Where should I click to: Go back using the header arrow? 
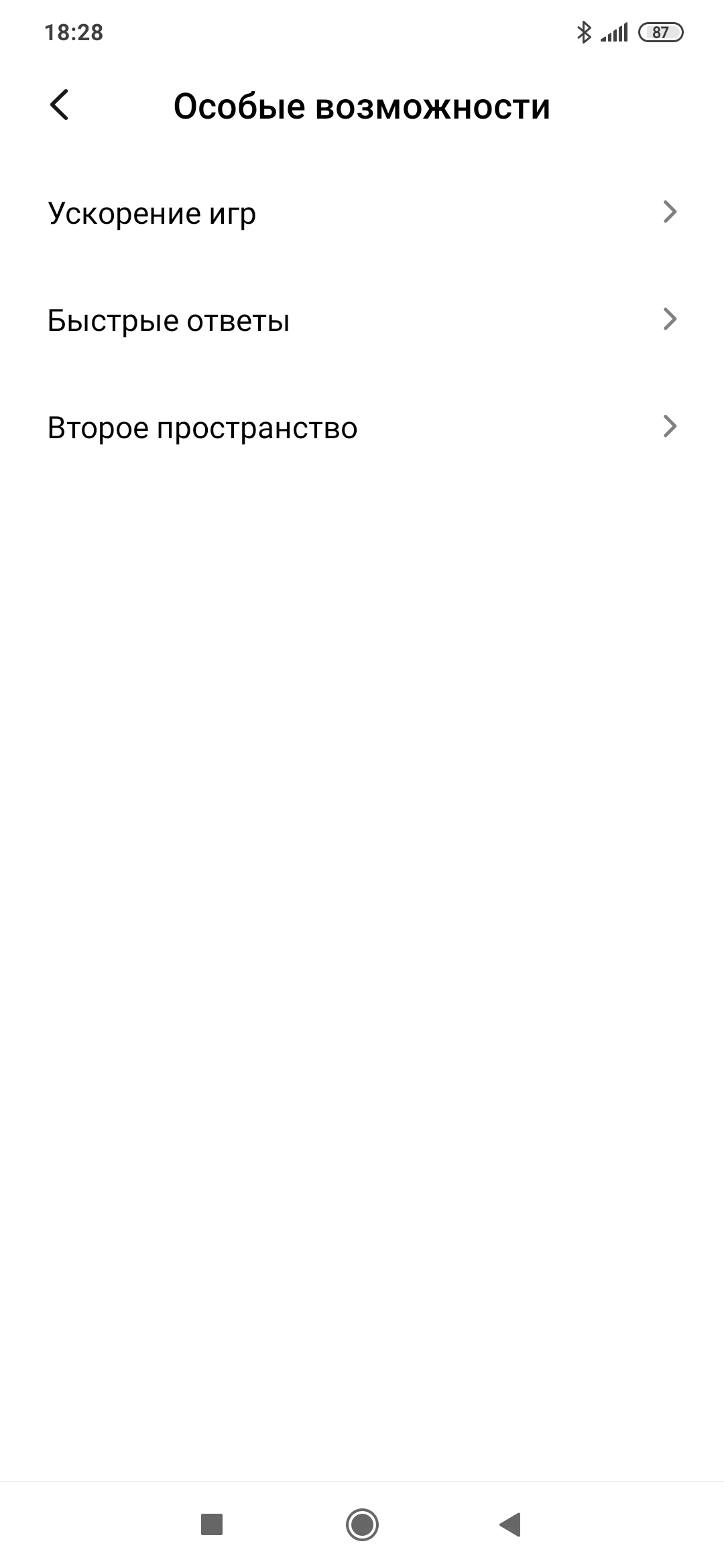coord(60,105)
